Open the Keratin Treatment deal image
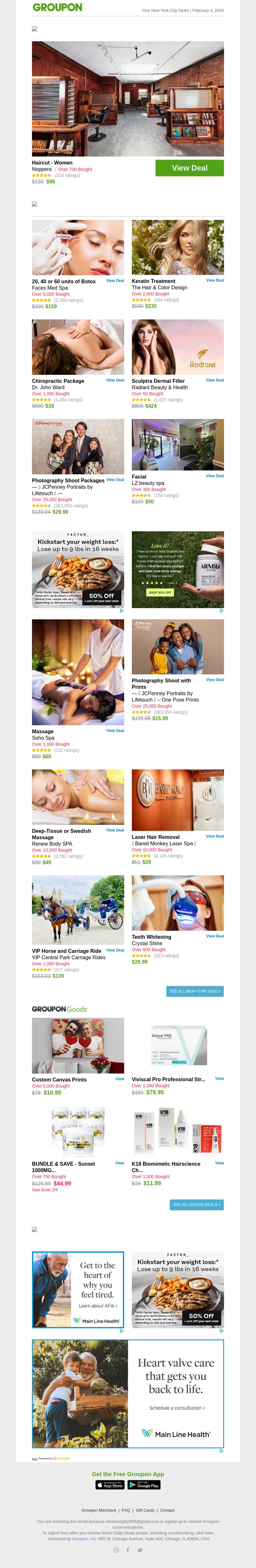This screenshot has height=1568, width=256. click(178, 247)
